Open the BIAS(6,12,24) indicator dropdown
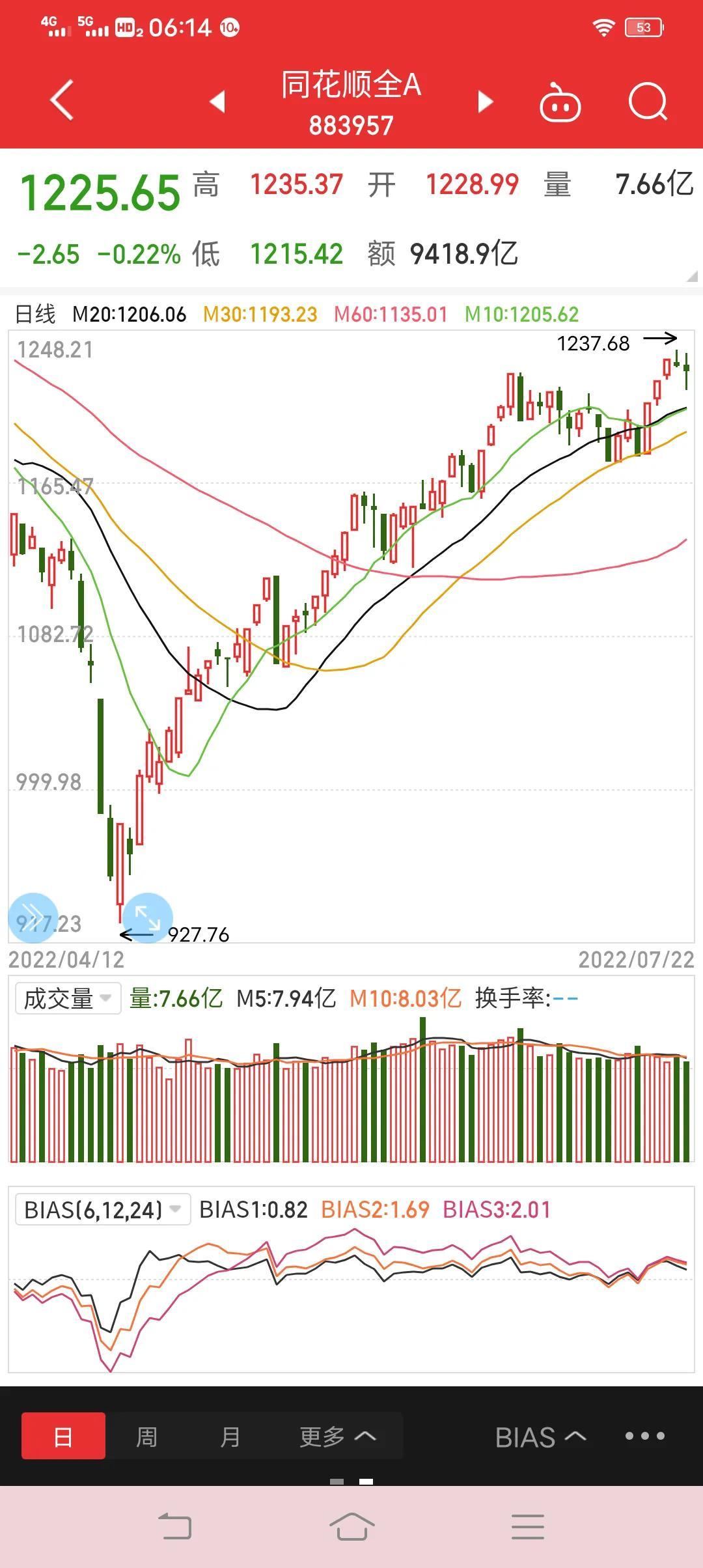The image size is (703, 1568). [x=103, y=1210]
